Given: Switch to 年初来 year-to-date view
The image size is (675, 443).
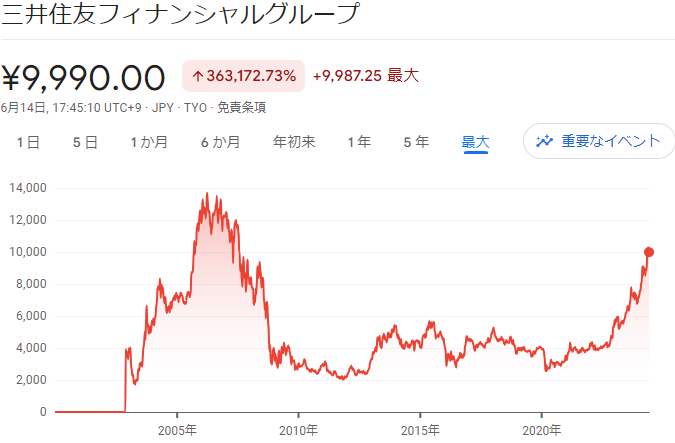Looking at the screenshot, I should tap(294, 142).
